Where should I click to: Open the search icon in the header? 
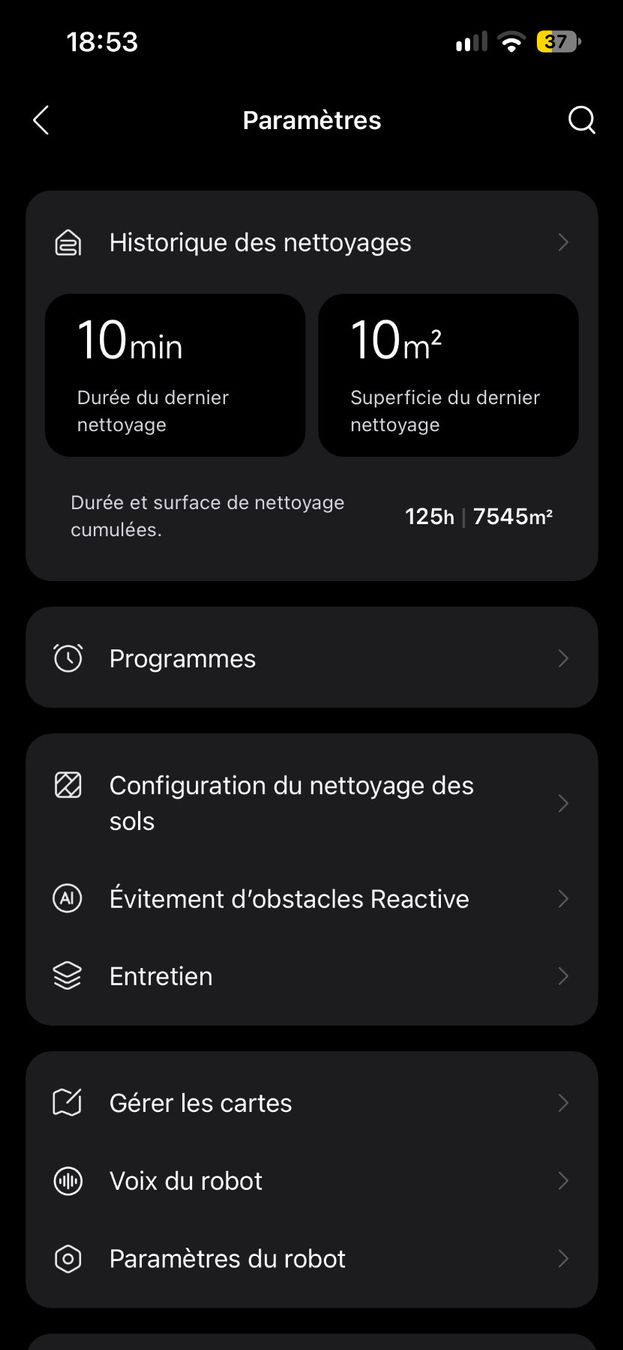[582, 120]
